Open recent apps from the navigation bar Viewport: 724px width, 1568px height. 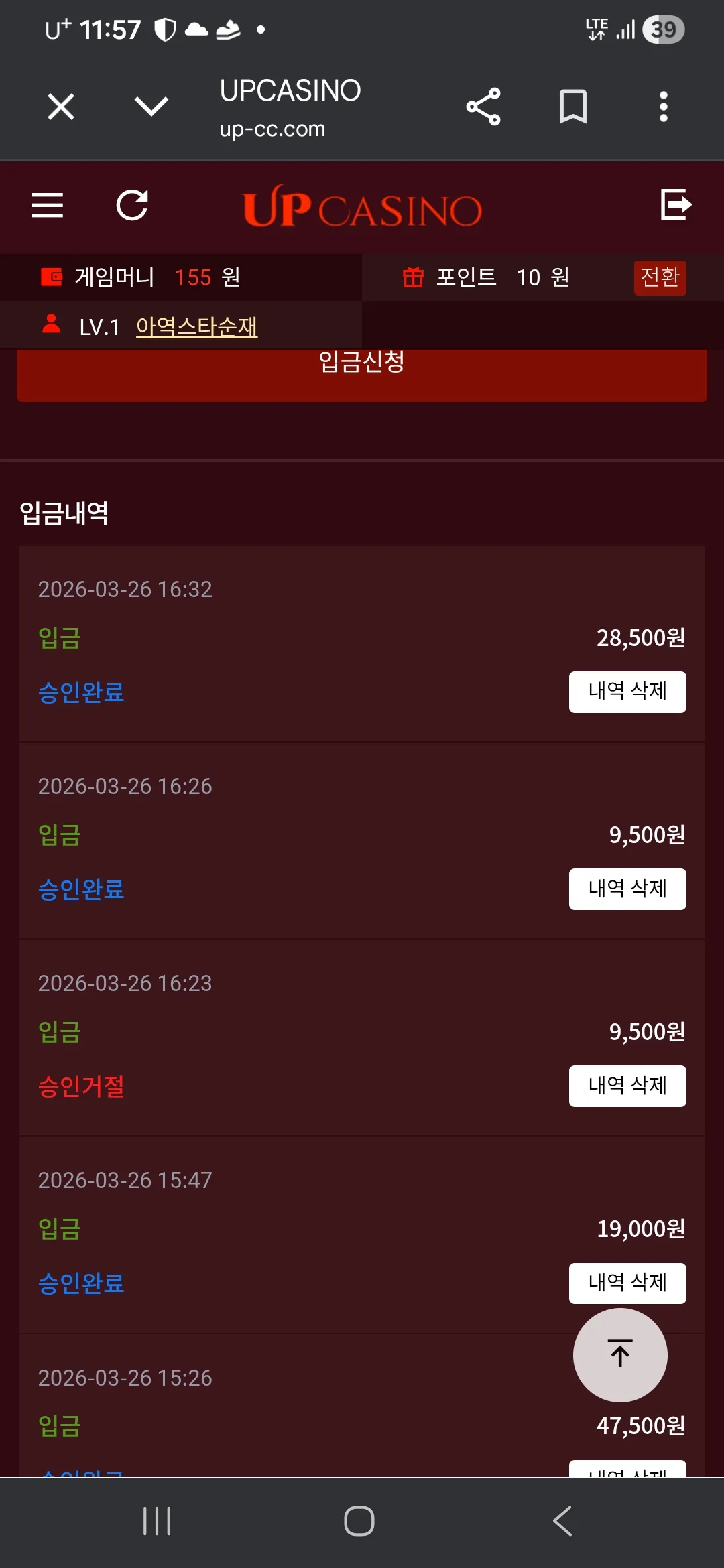pyautogui.click(x=157, y=1521)
